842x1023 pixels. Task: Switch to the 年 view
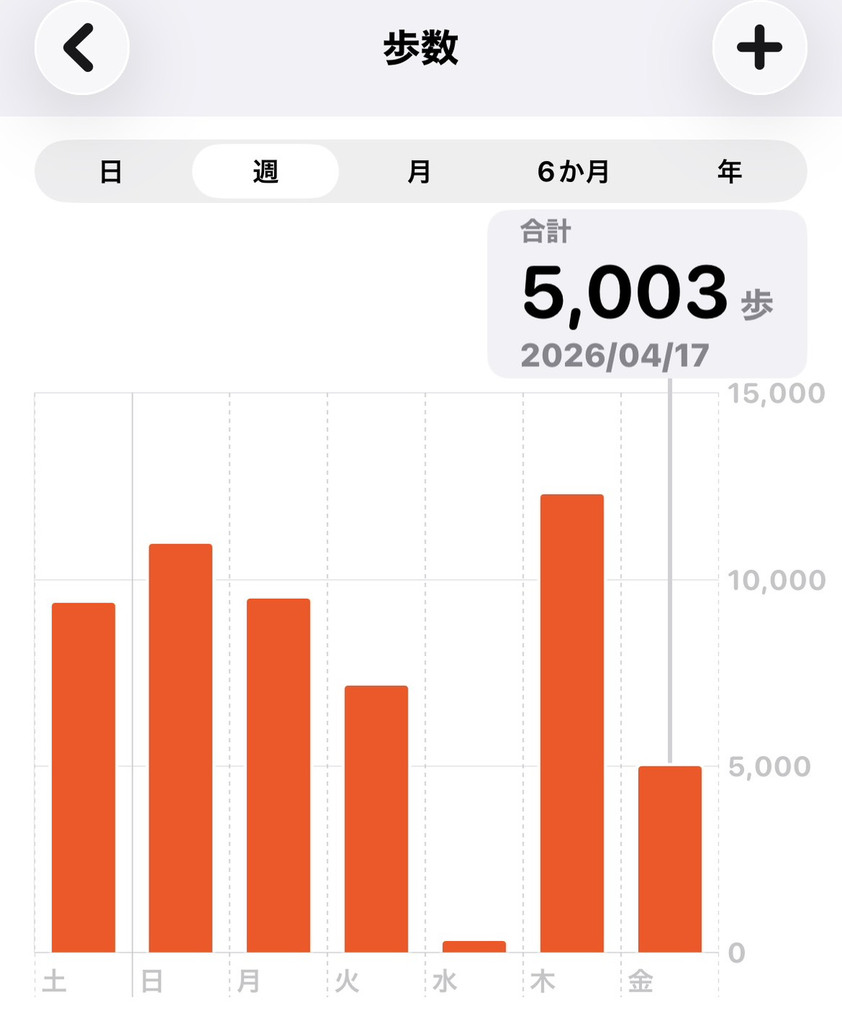pyautogui.click(x=729, y=171)
